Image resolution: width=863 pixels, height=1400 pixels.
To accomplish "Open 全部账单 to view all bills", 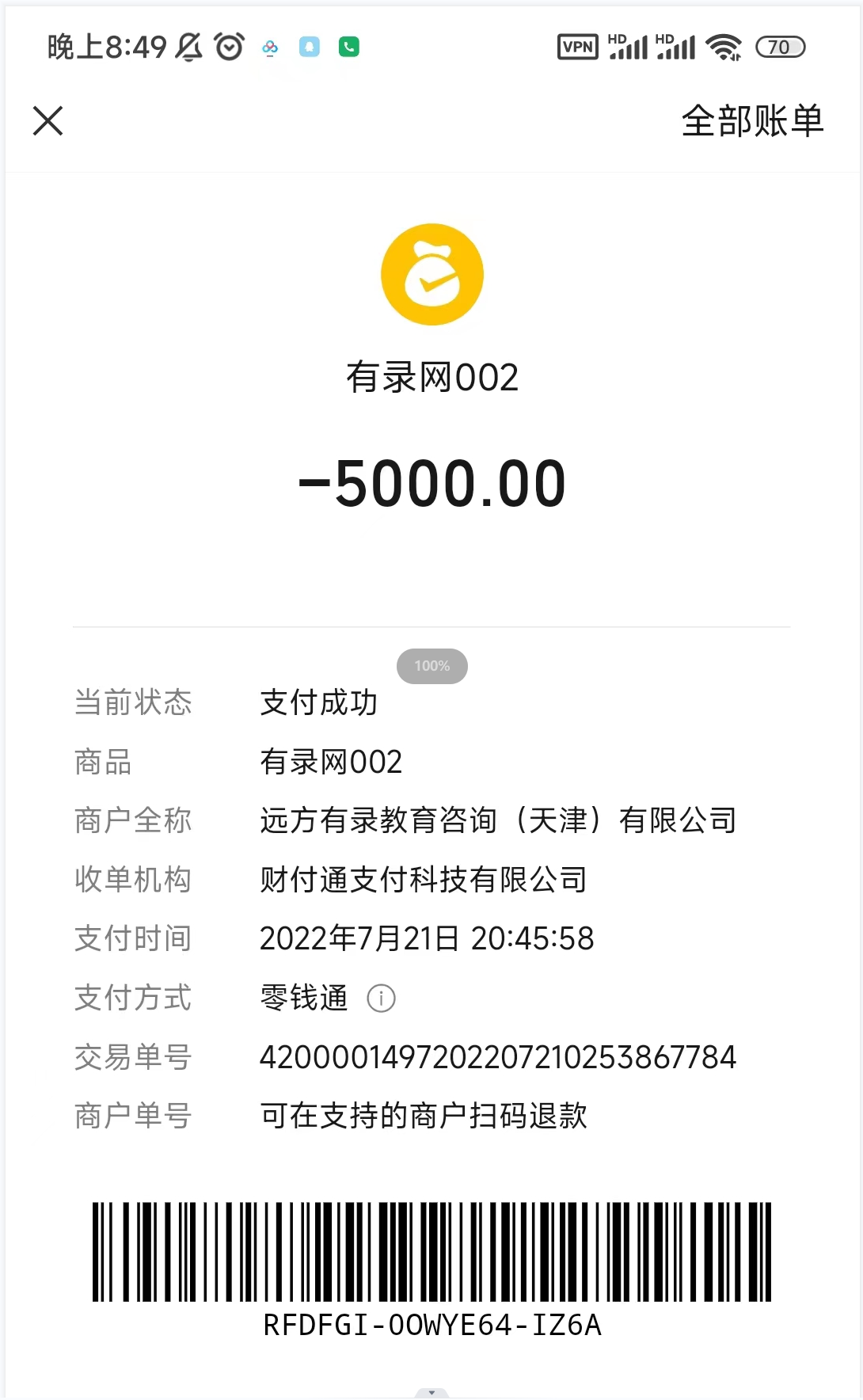I will click(x=752, y=121).
